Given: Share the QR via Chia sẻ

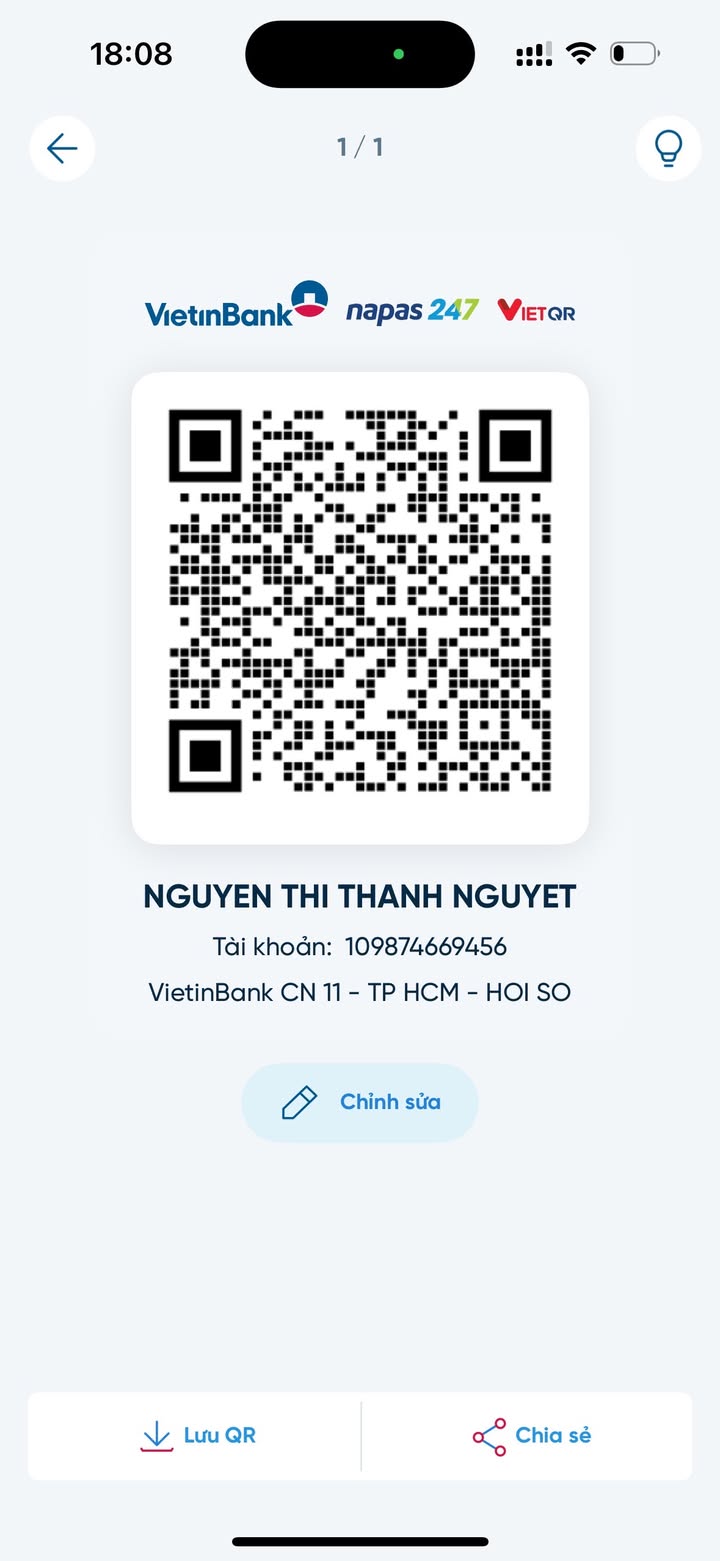Looking at the screenshot, I should (x=530, y=1435).
